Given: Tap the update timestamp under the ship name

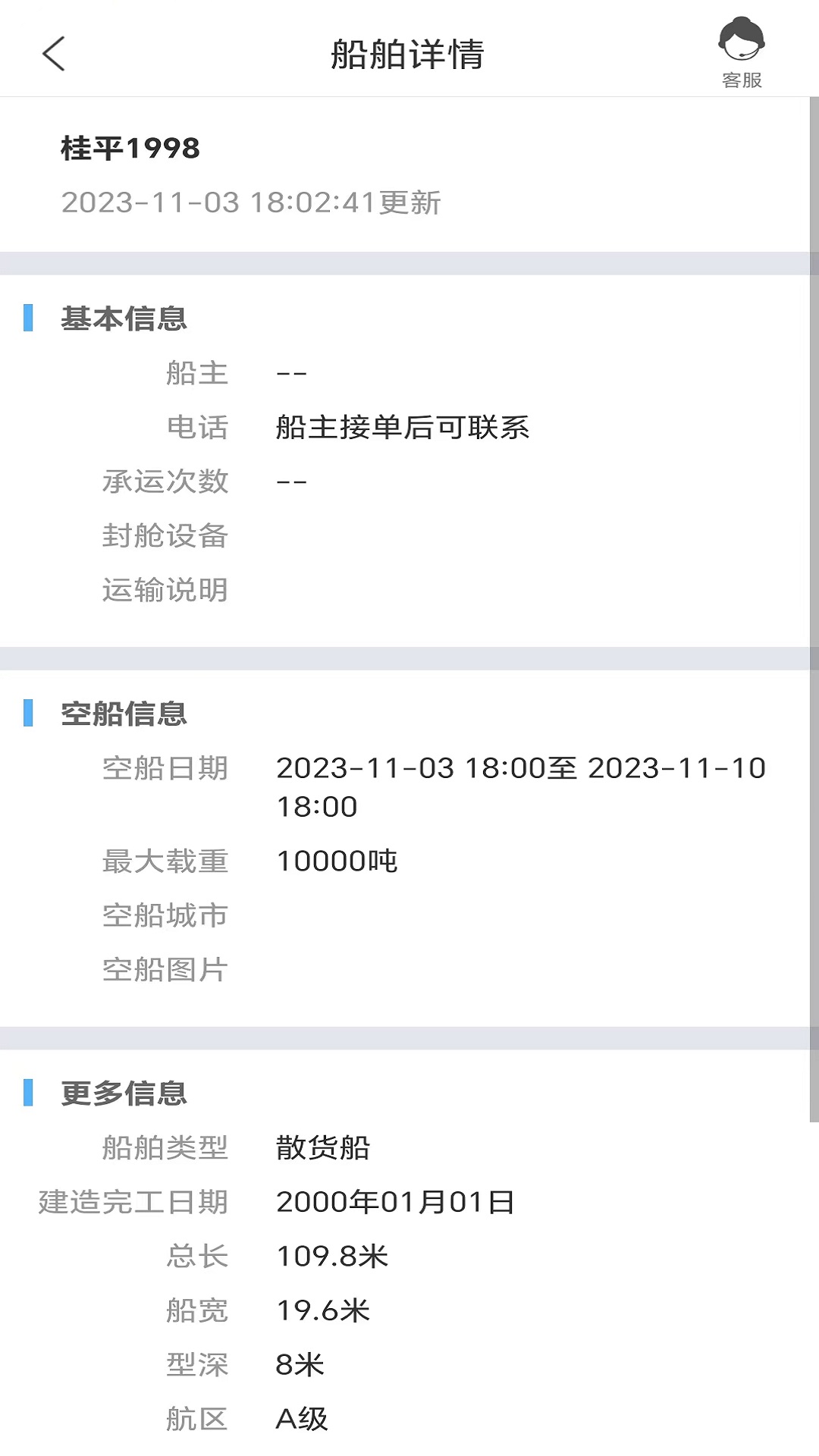Looking at the screenshot, I should click(x=250, y=202).
